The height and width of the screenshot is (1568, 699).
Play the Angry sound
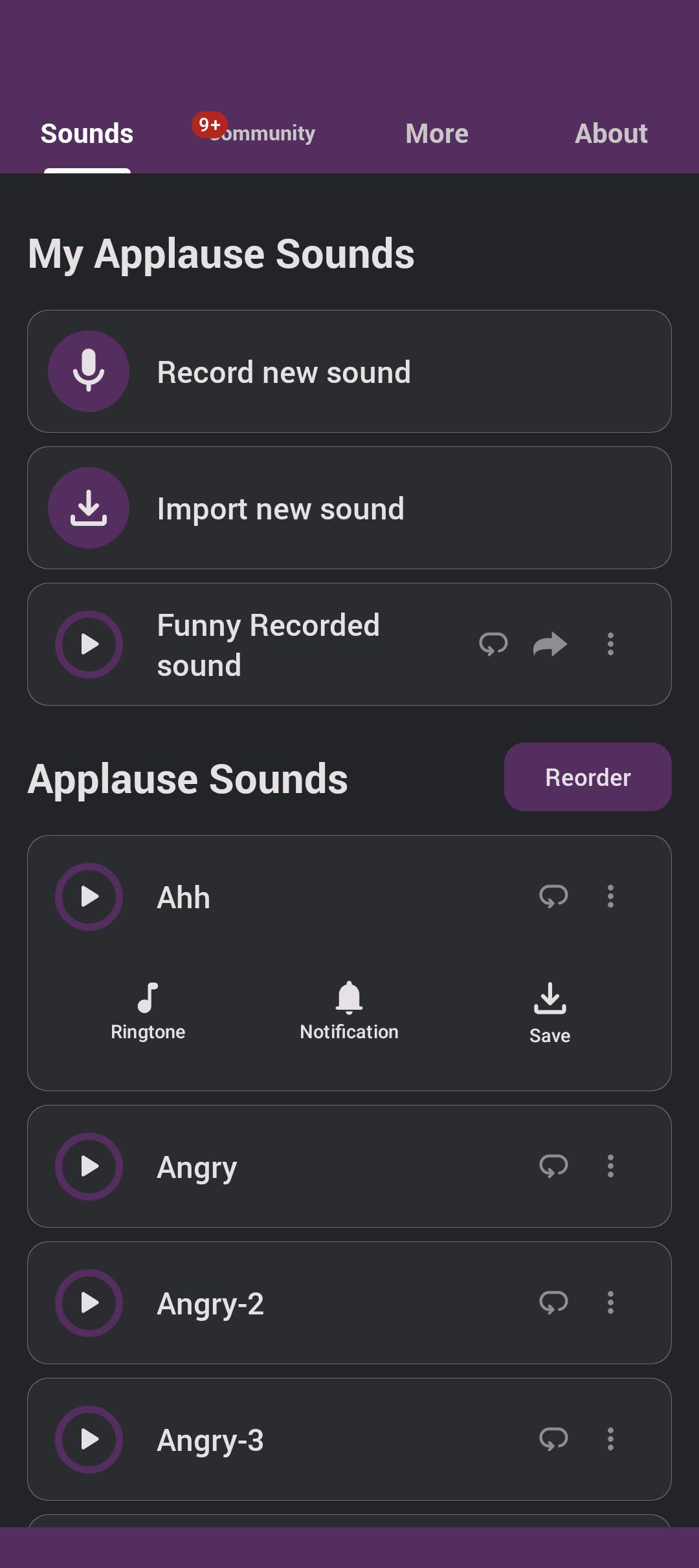click(x=89, y=1166)
